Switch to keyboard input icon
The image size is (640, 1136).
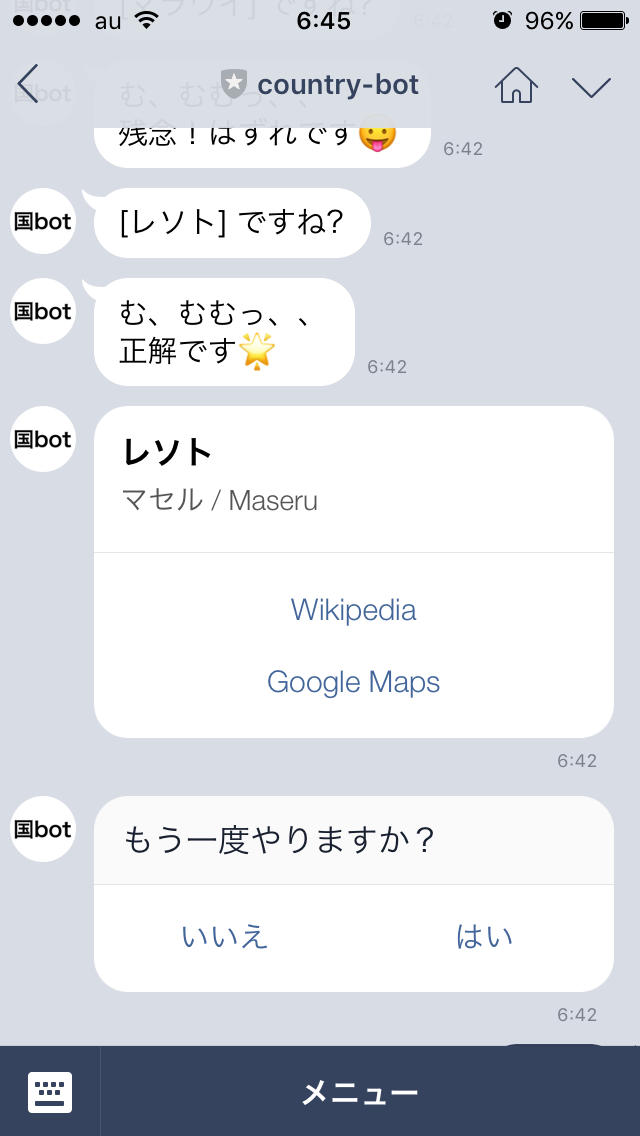[x=50, y=1091]
